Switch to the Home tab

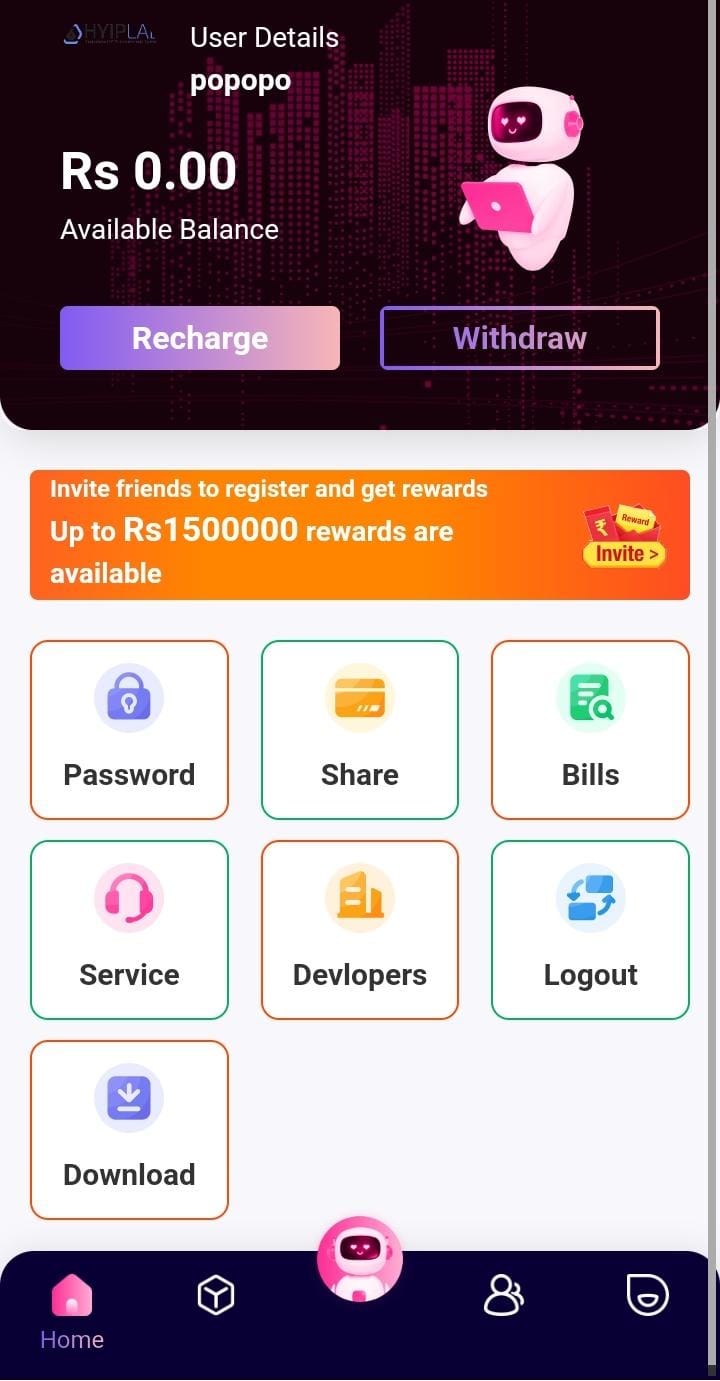[x=72, y=1312]
